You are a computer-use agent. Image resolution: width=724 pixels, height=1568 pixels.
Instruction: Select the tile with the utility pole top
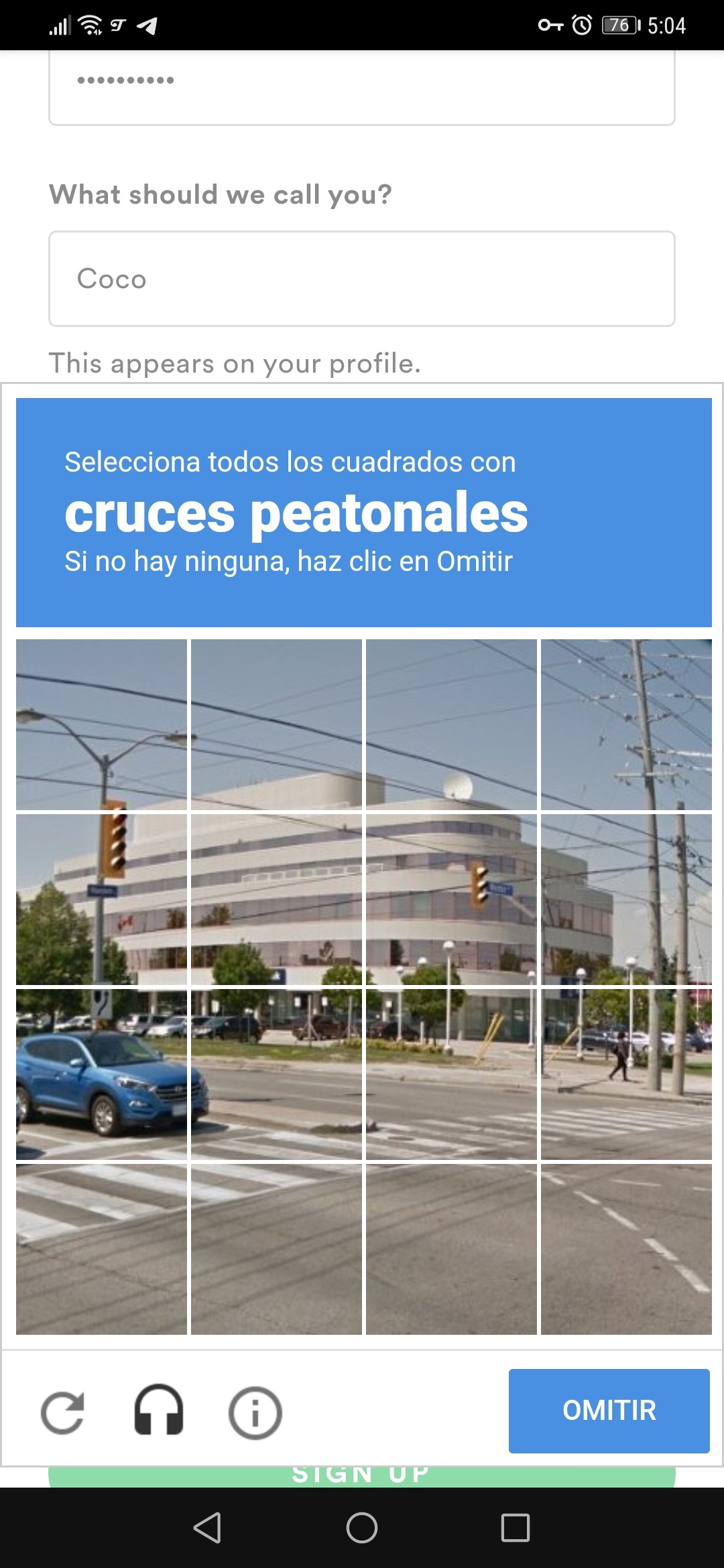click(626, 724)
